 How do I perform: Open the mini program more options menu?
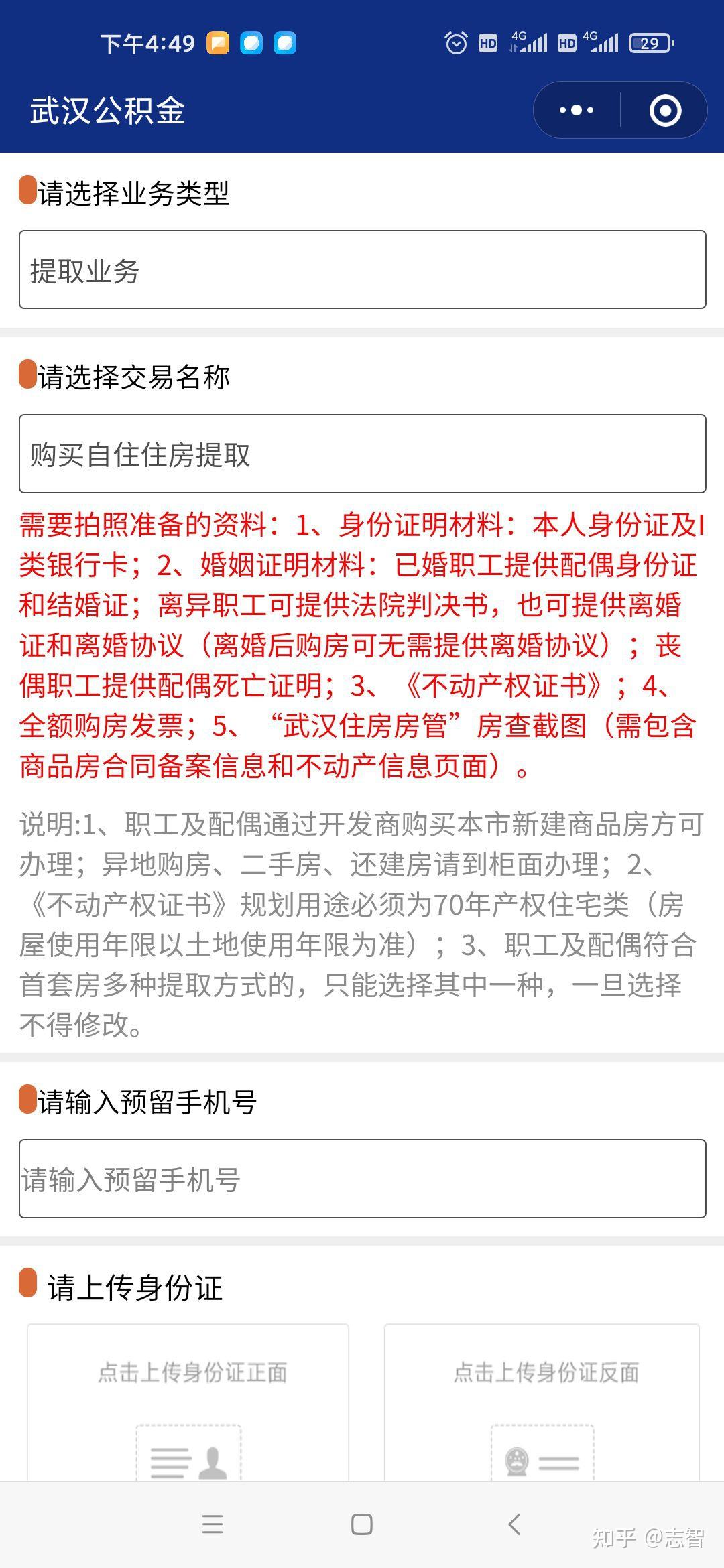click(x=577, y=110)
